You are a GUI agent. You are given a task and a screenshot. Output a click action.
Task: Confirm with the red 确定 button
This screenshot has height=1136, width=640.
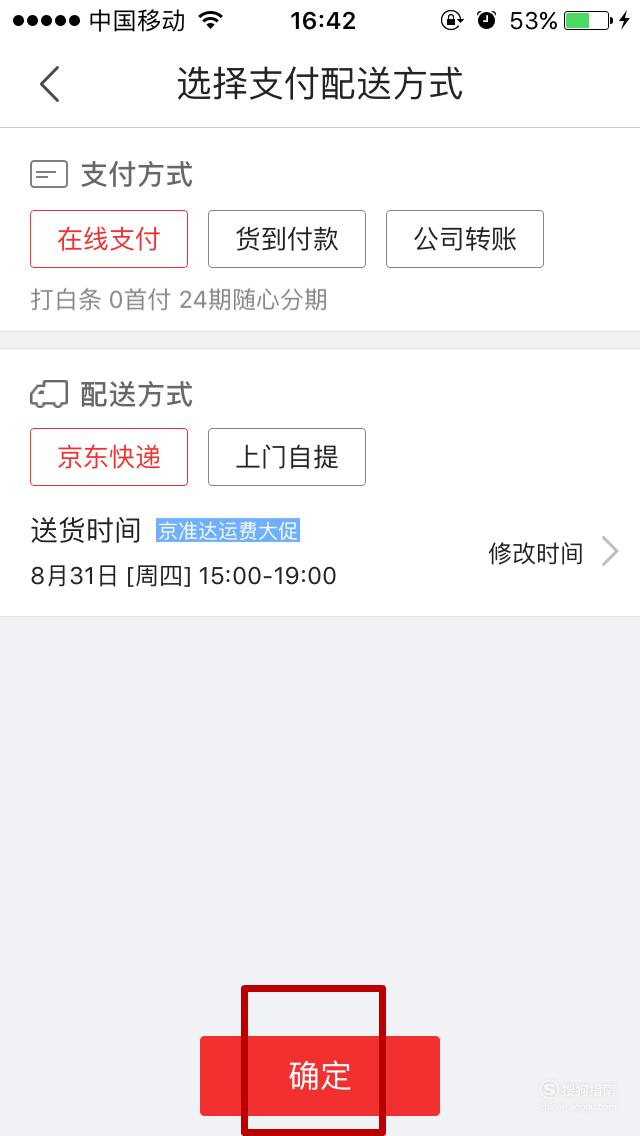[320, 1076]
